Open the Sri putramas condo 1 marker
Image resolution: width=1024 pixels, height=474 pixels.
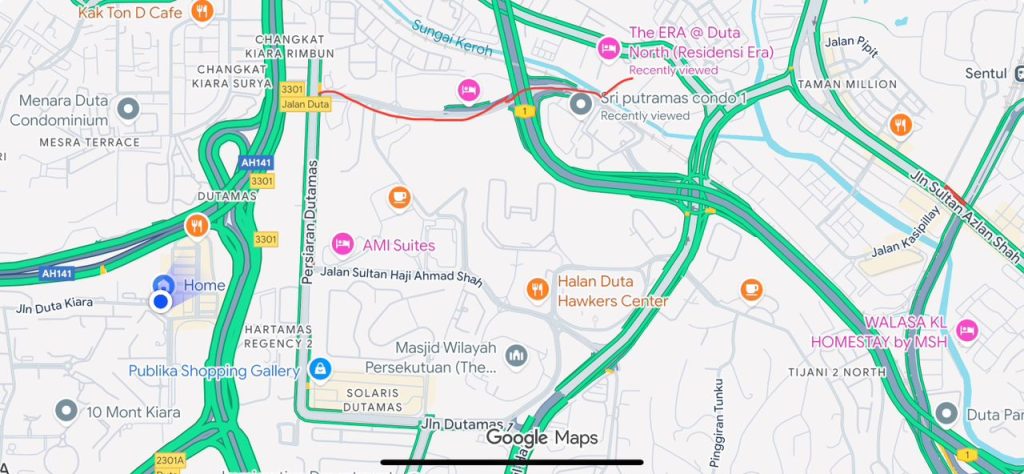pyautogui.click(x=581, y=103)
